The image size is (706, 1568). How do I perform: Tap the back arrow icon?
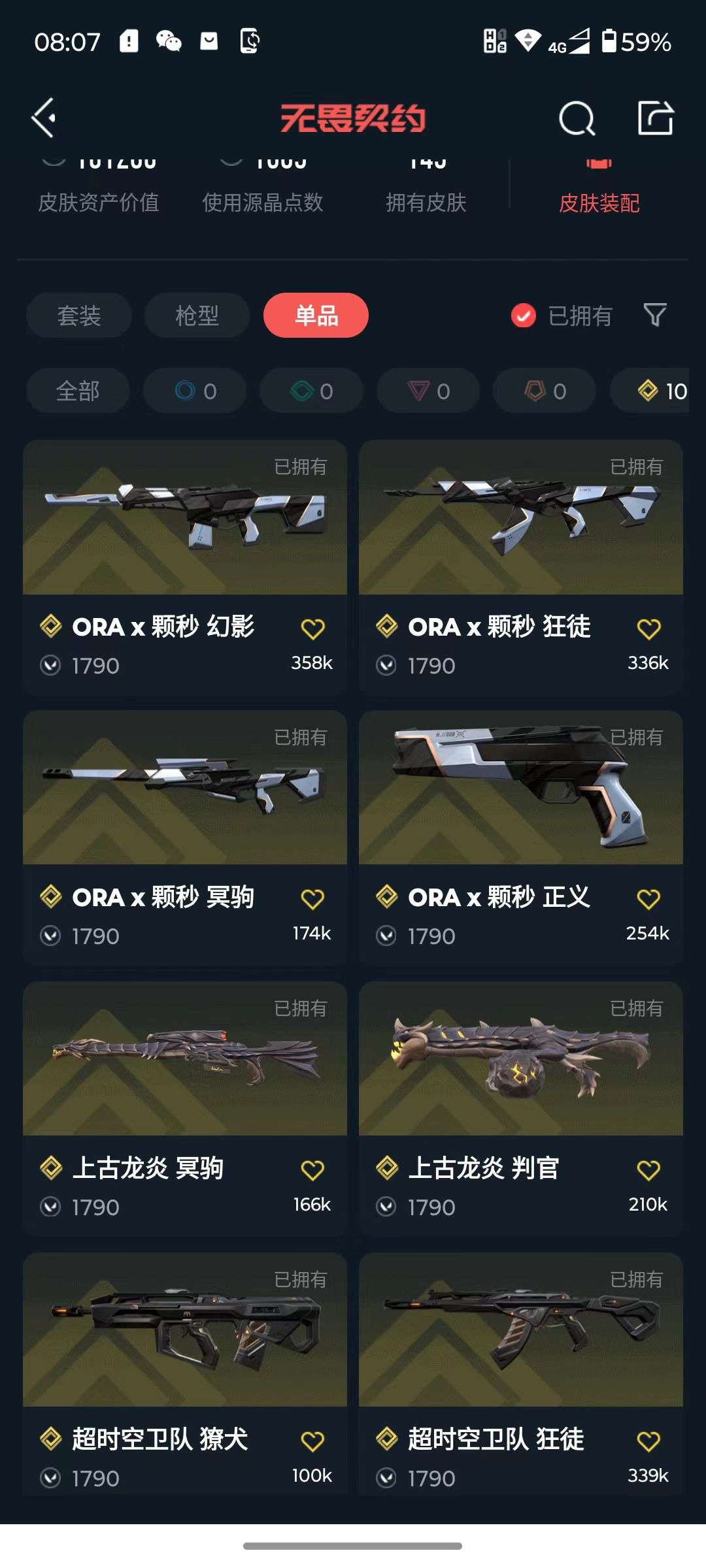[x=44, y=118]
